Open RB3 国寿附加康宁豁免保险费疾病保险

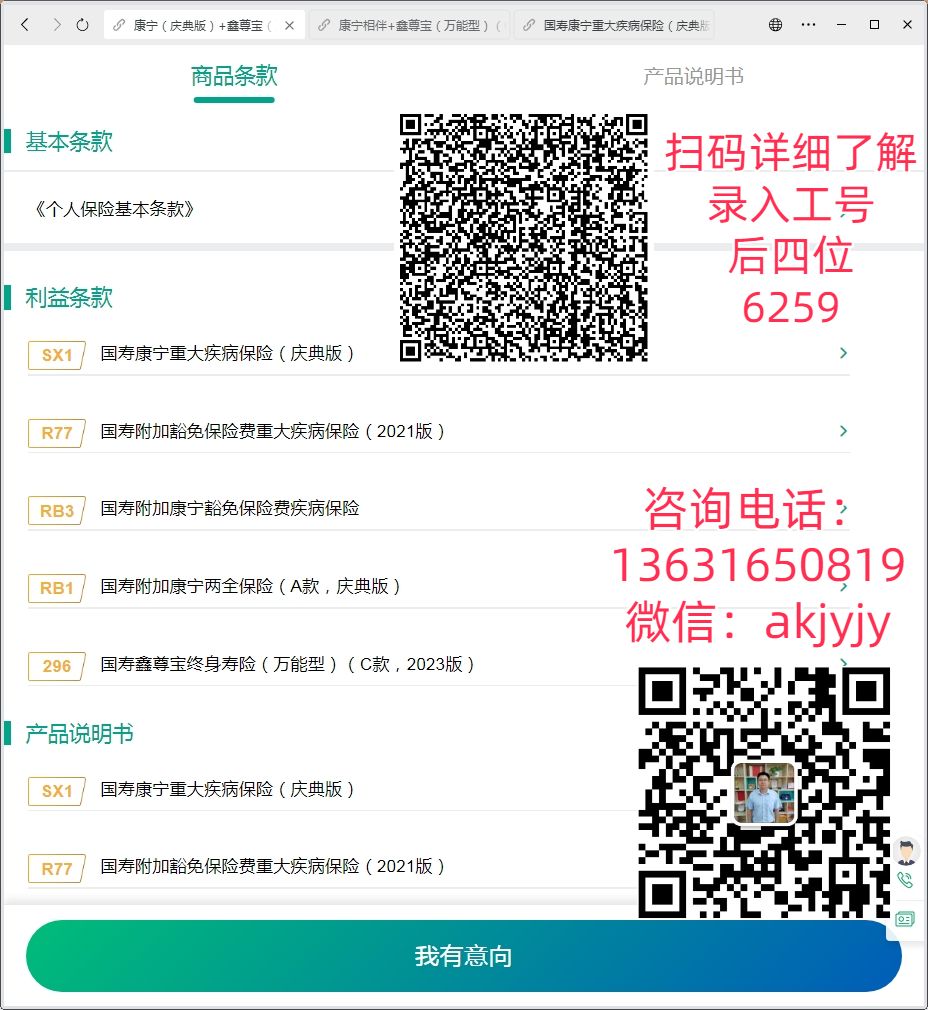(x=229, y=509)
